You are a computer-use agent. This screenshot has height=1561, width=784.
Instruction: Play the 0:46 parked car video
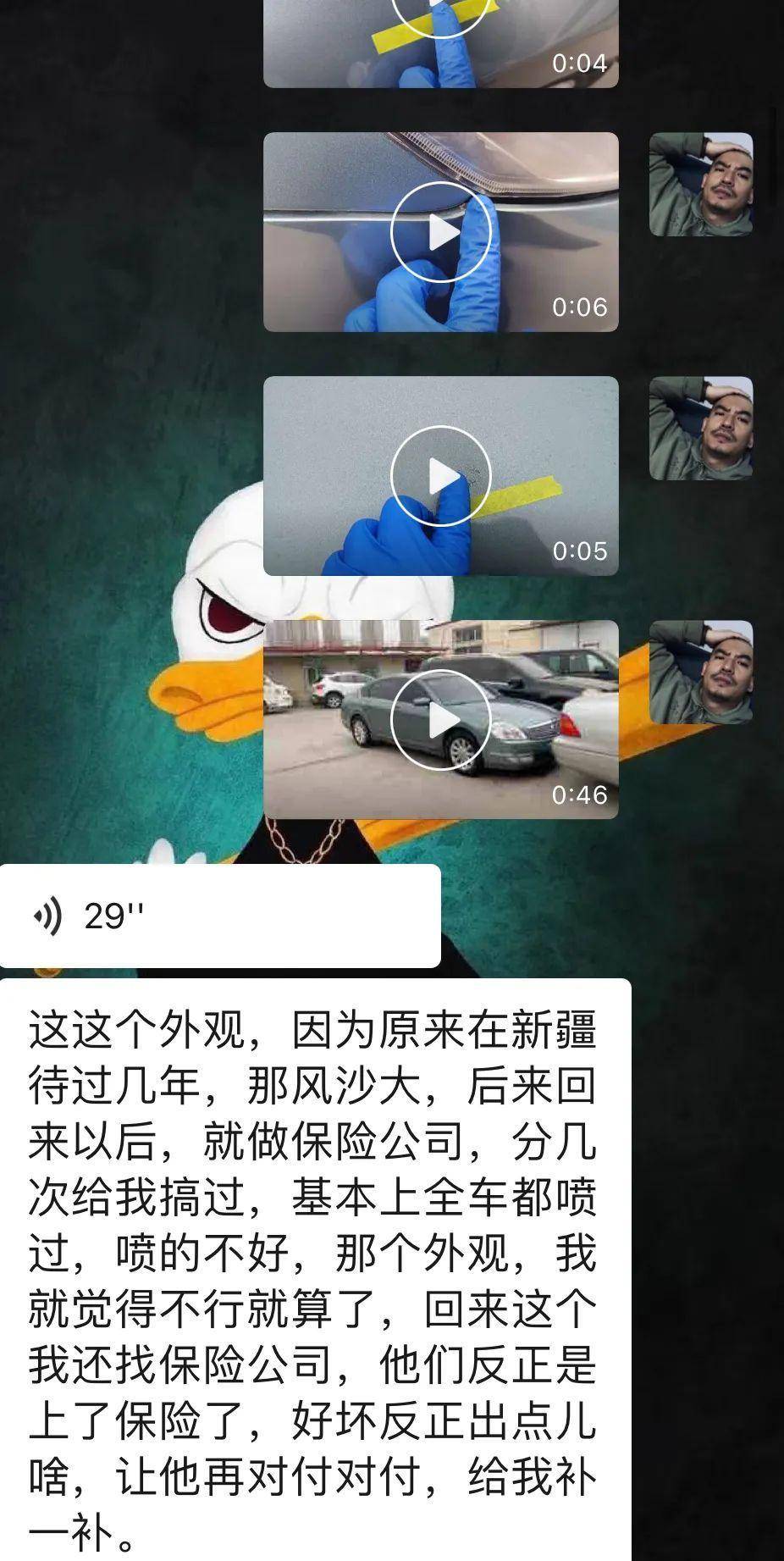[x=440, y=719]
